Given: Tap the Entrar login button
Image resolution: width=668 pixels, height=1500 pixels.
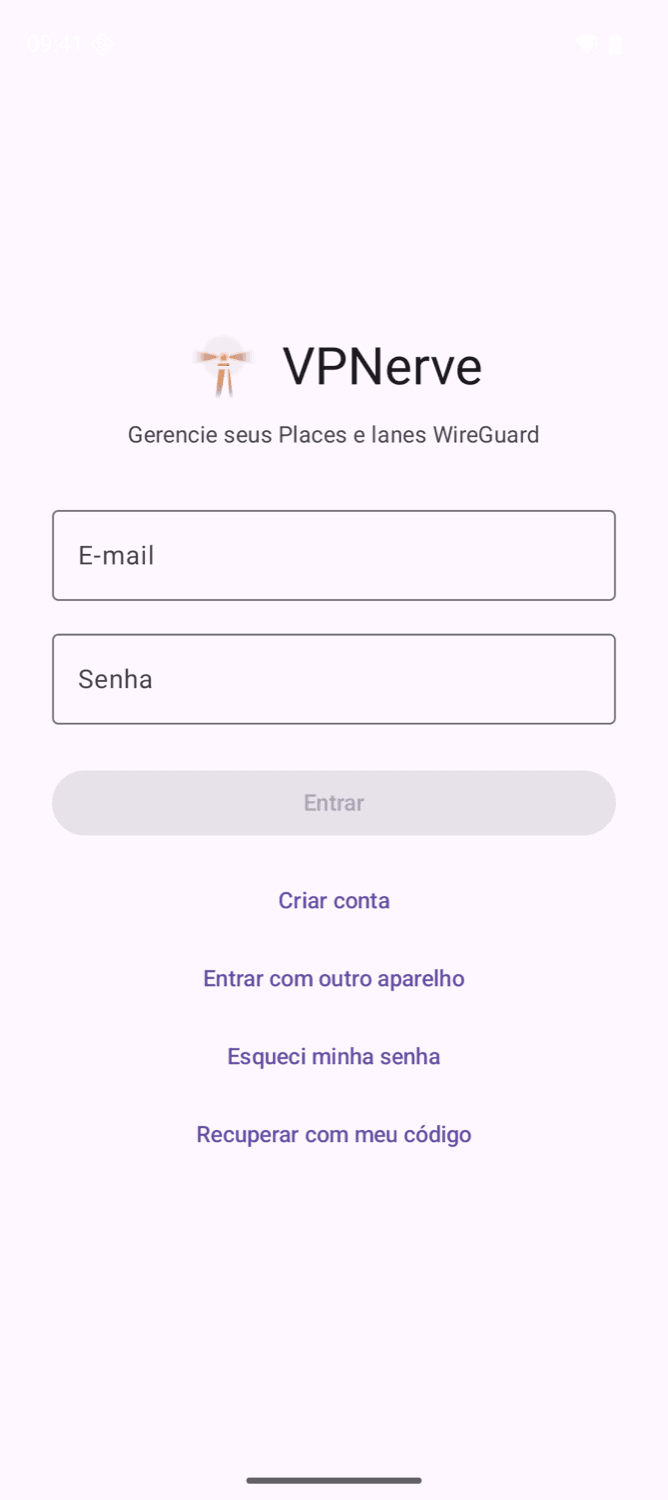Looking at the screenshot, I should pyautogui.click(x=334, y=803).
